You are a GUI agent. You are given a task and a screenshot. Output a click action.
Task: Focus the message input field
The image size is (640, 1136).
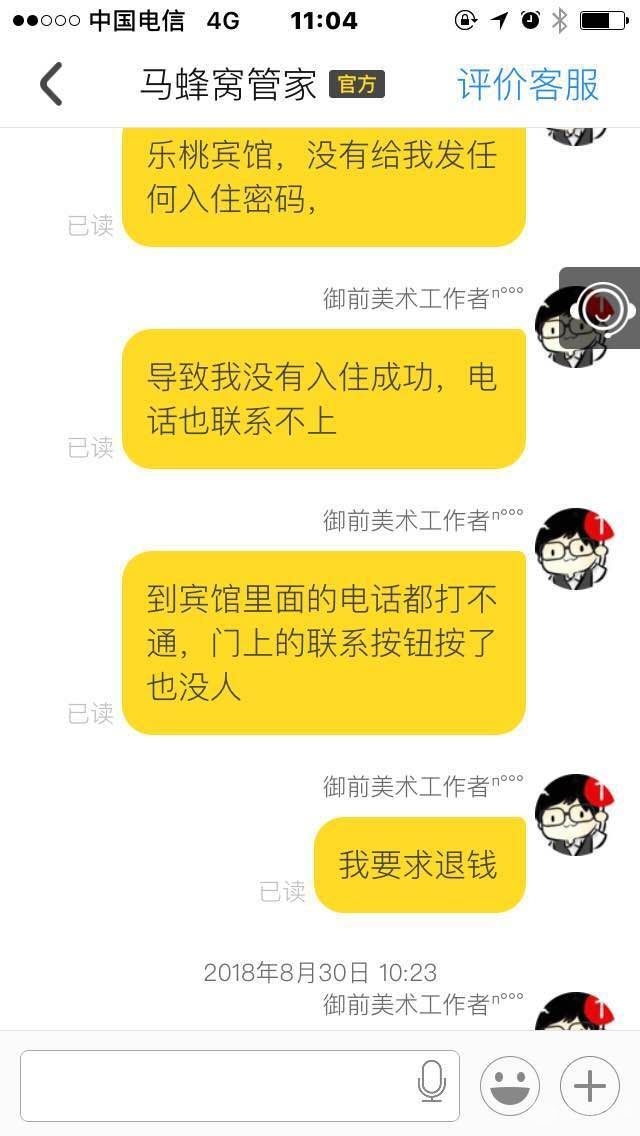[x=215, y=1085]
